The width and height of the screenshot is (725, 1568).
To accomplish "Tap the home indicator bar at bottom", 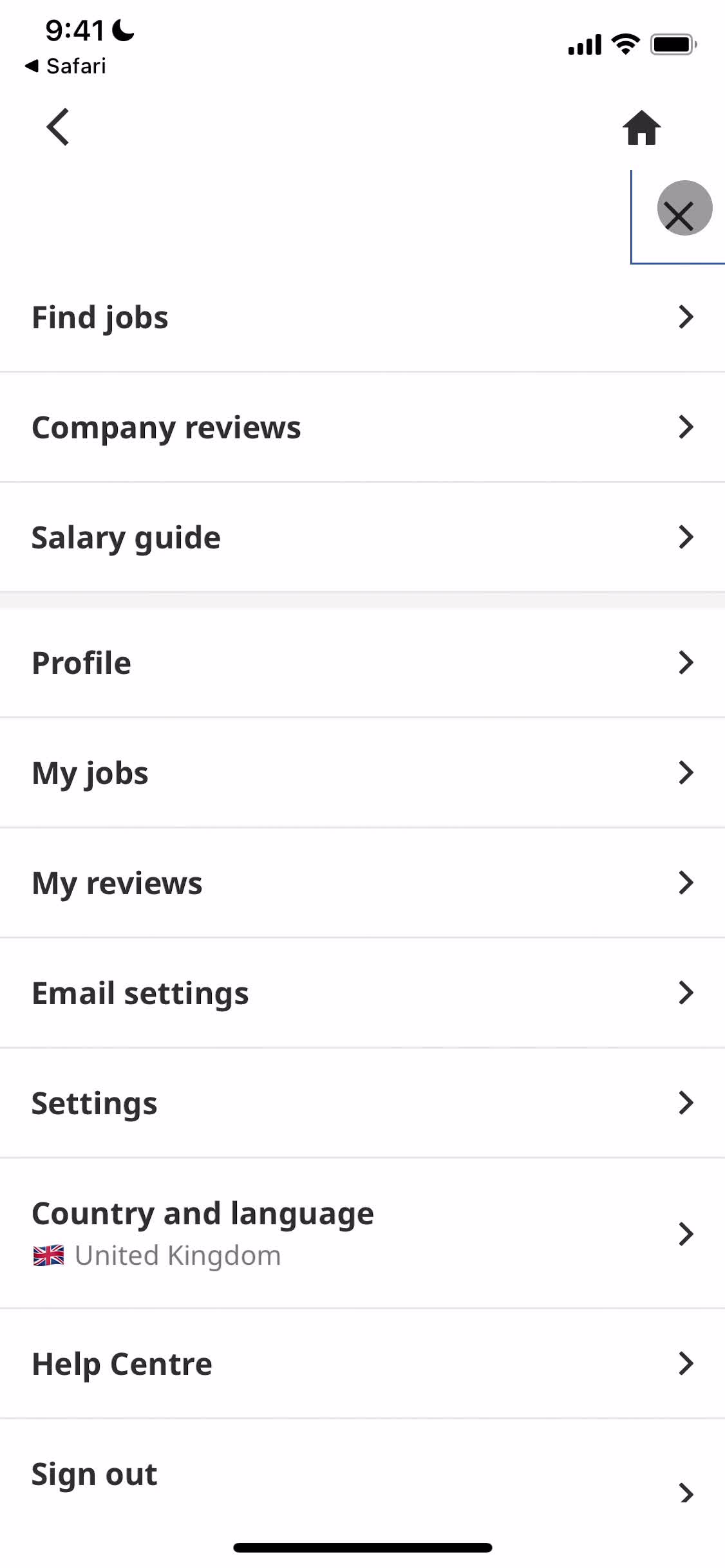I will click(362, 1547).
